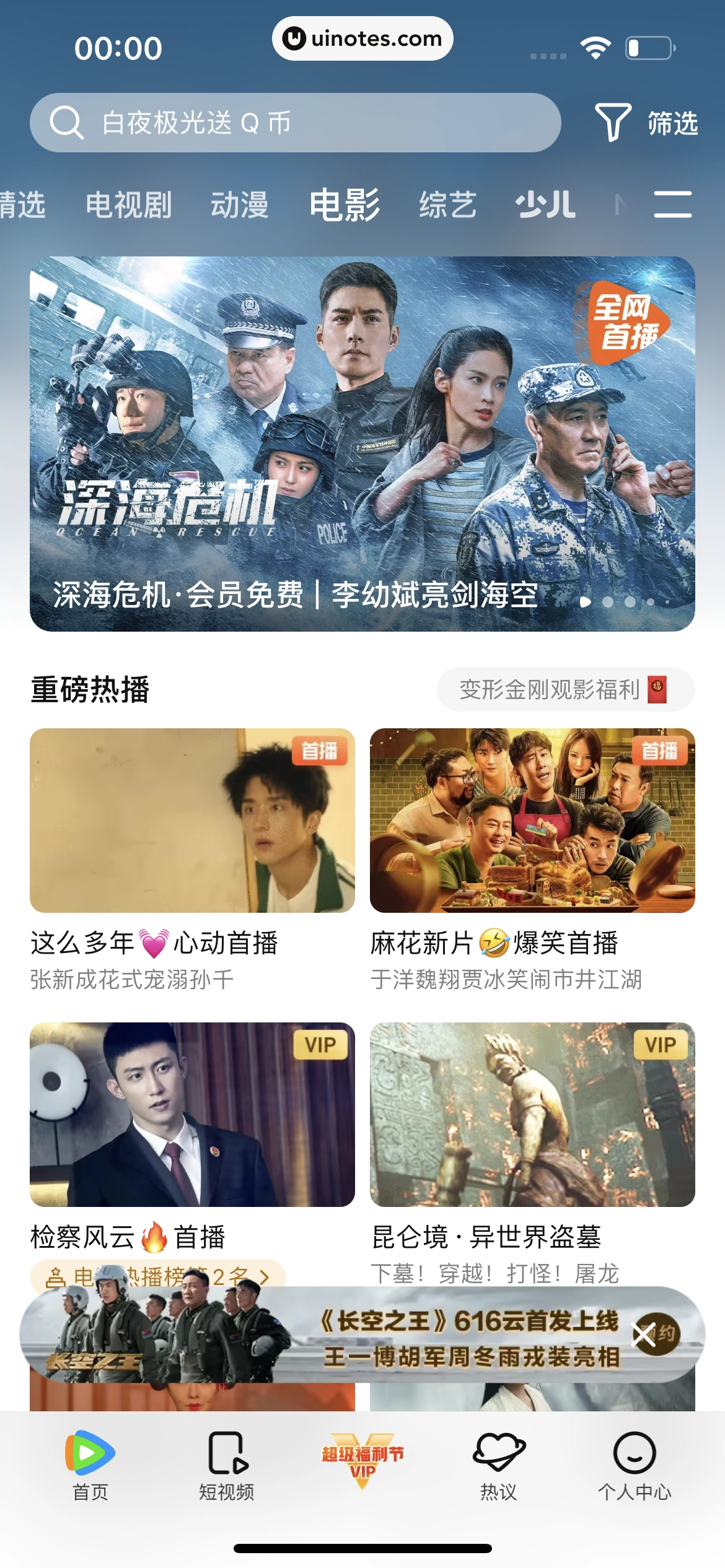Watch 检察风云 首播

[x=192, y=1114]
